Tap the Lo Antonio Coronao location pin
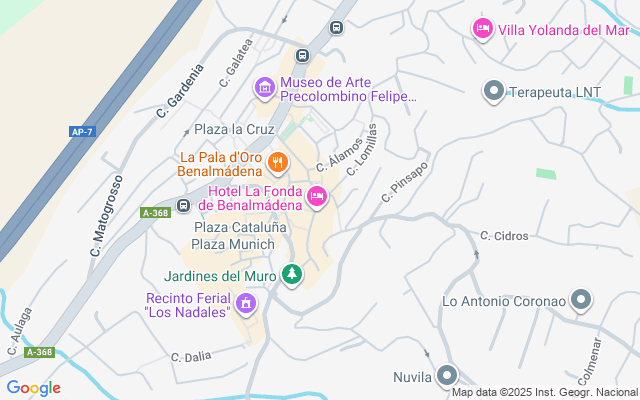The height and width of the screenshot is (400, 640). [x=582, y=300]
